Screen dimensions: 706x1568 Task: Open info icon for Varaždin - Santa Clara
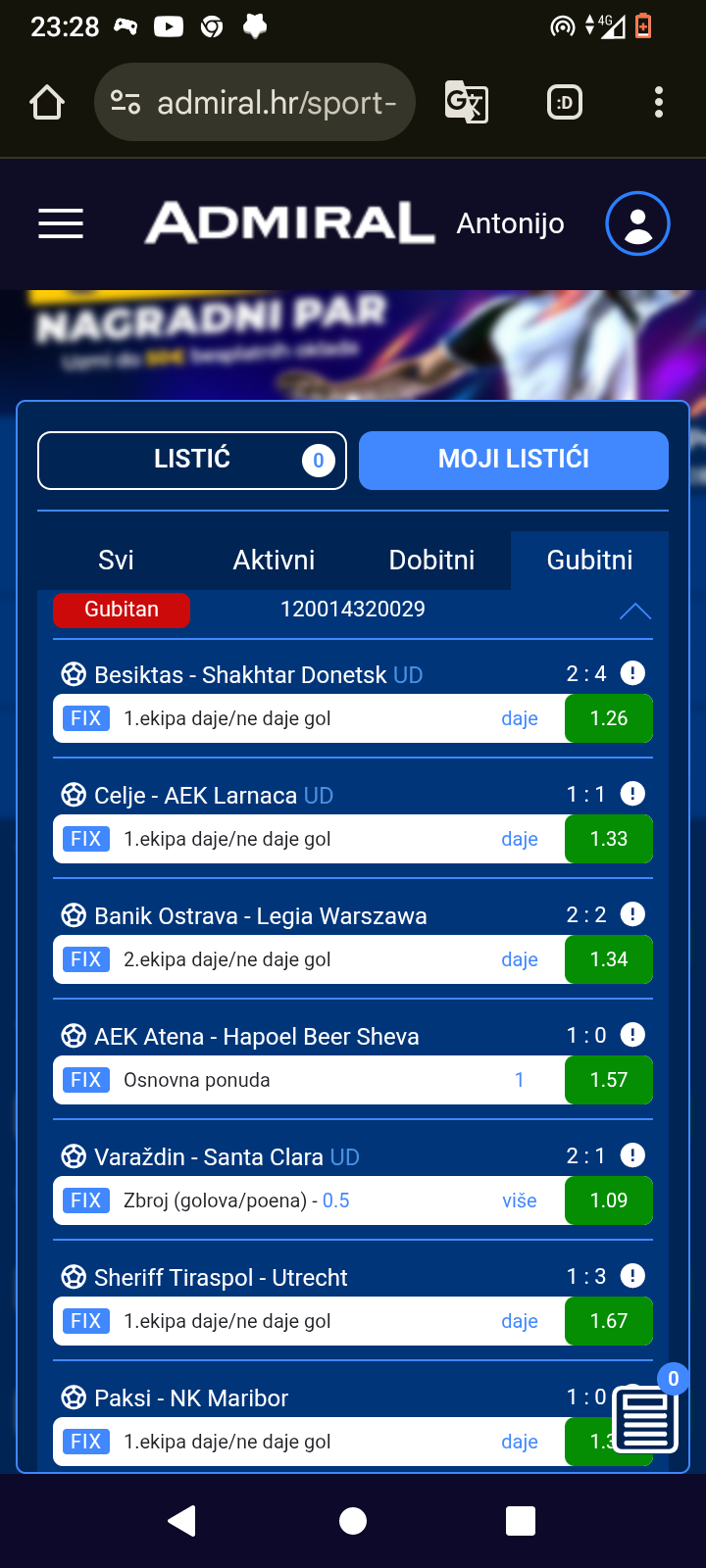[x=633, y=1155]
